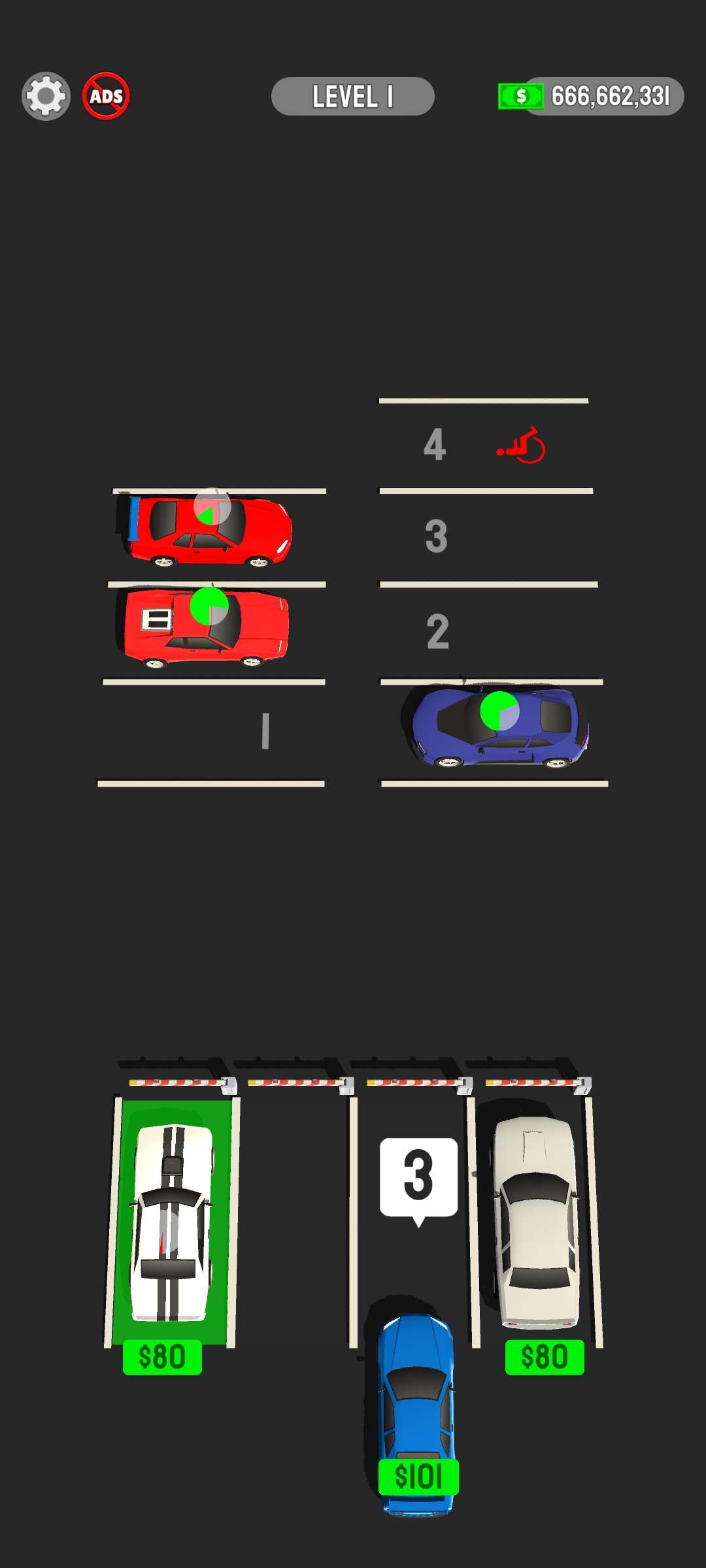Select the white striped car for $80
This screenshot has height=1568, width=706.
pyautogui.click(x=171, y=1222)
